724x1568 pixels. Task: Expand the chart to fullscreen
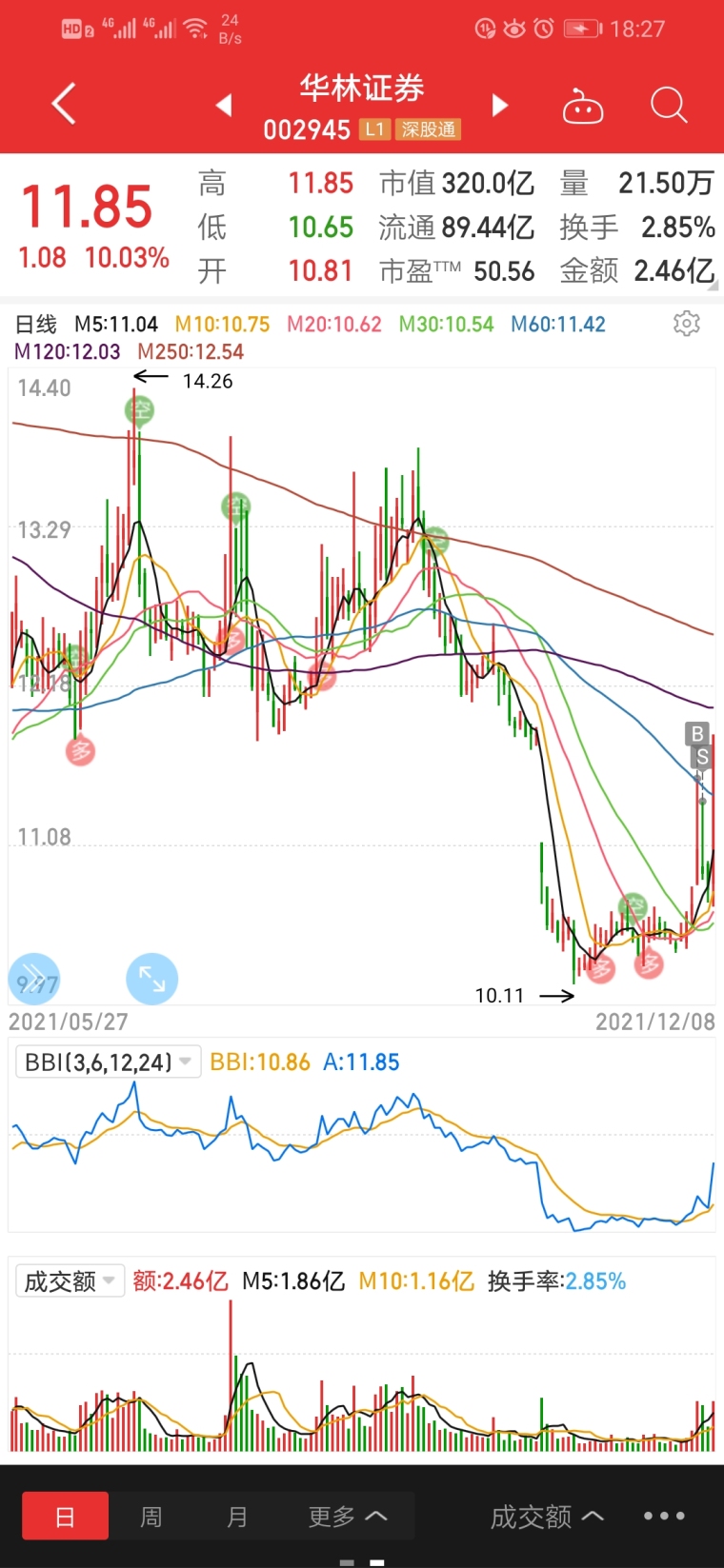coord(152,979)
